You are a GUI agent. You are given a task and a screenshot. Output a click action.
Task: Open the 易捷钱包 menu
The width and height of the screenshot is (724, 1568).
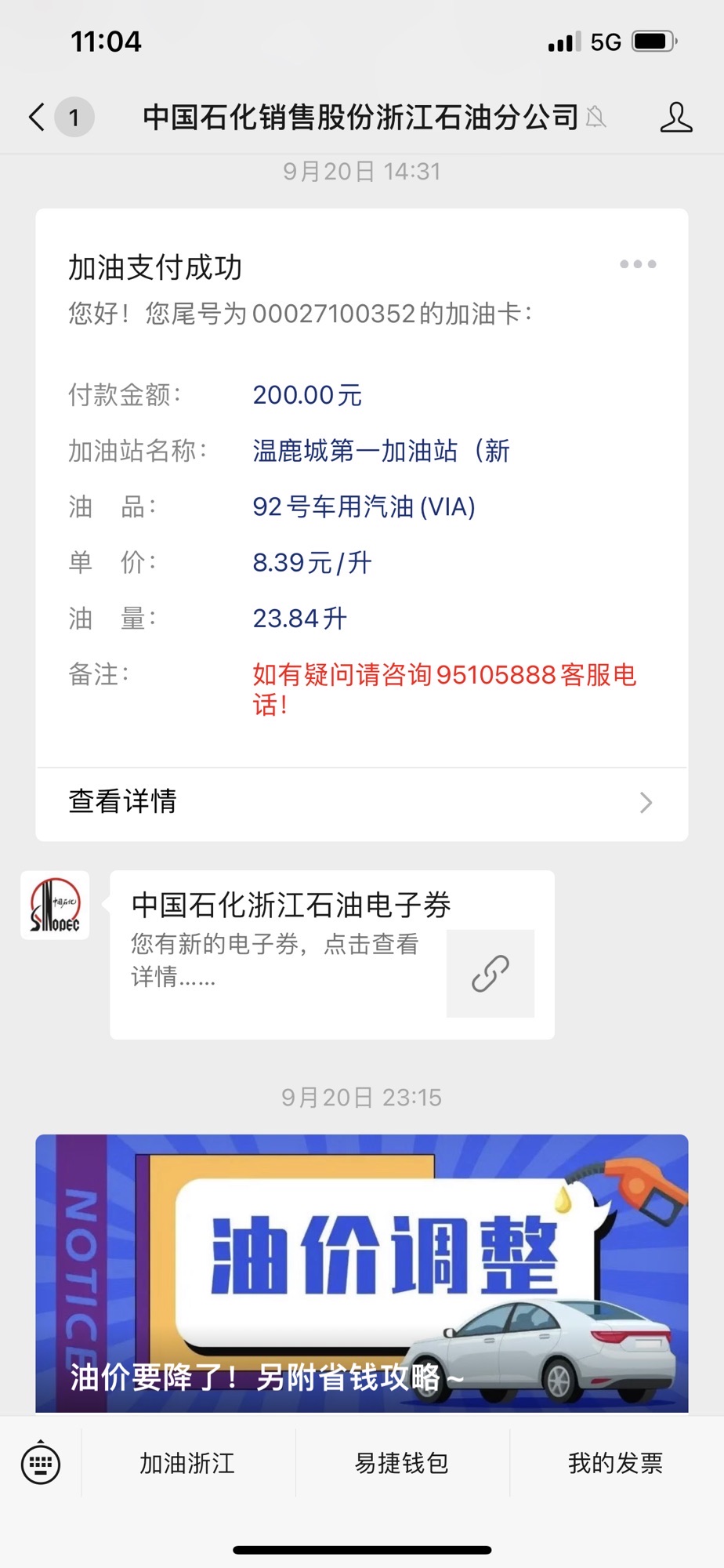pyautogui.click(x=402, y=1463)
